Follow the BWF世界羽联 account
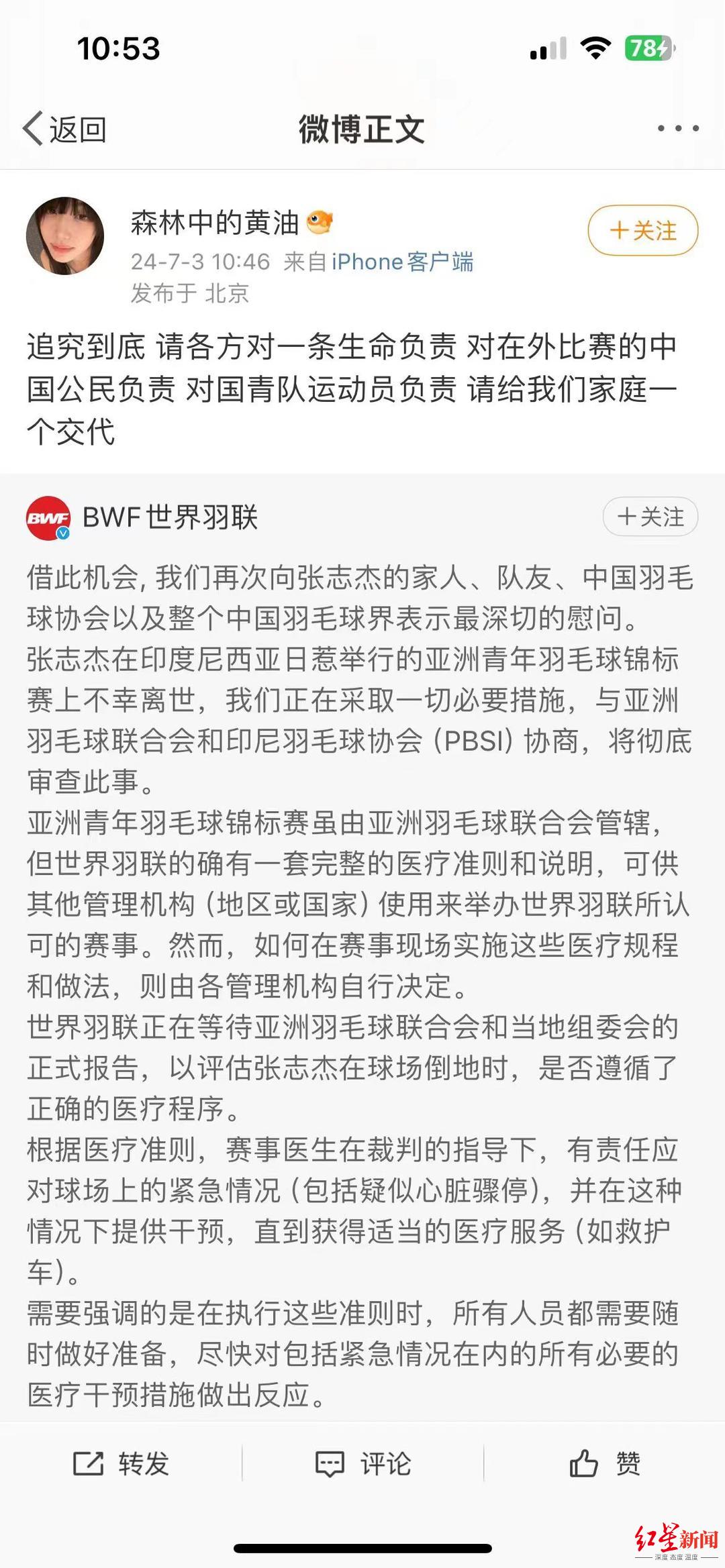The width and height of the screenshot is (725, 1568). [x=650, y=517]
